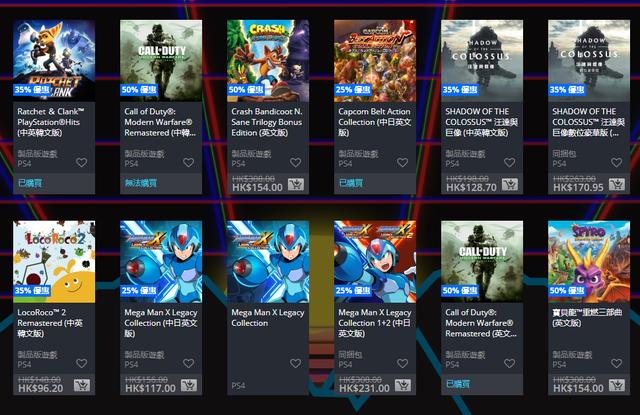Add HK$117.00 Mega Man X Legacy Collection to cart
Screen dimensions: 640x415
point(189,385)
